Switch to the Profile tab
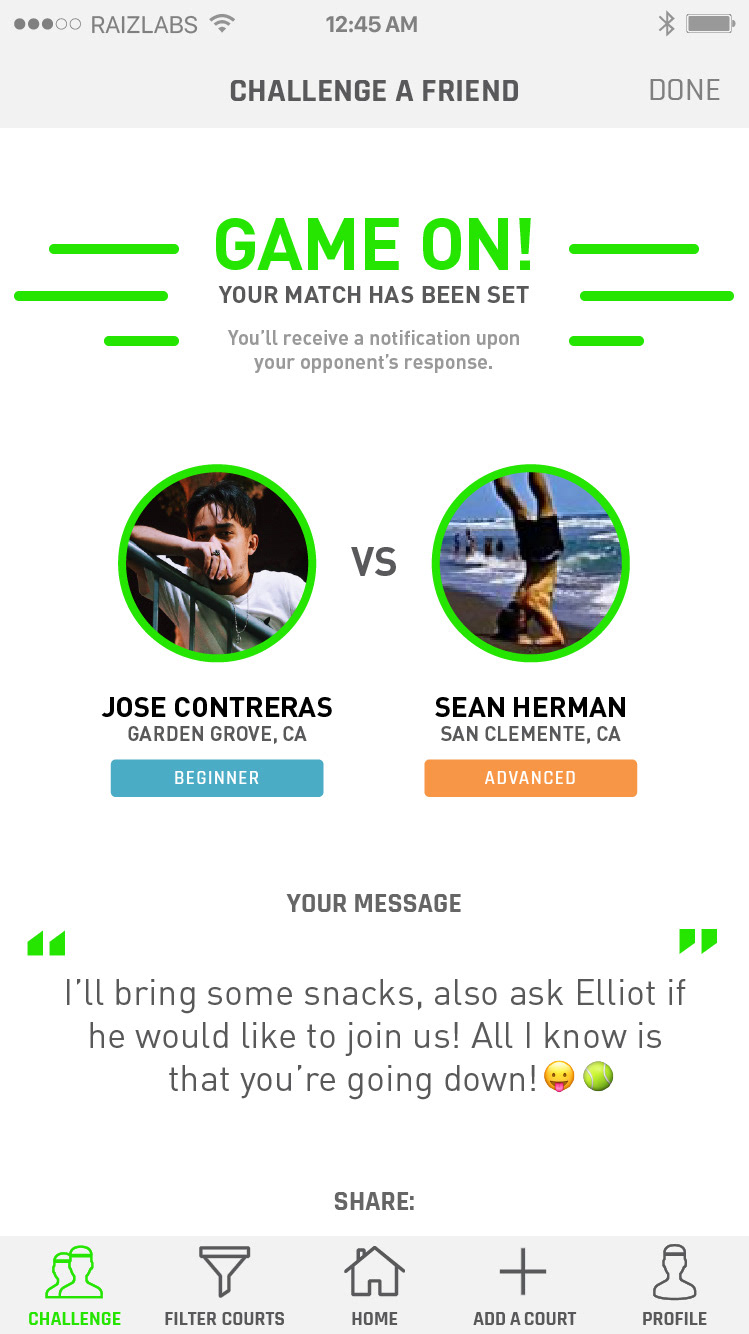Screen dimensions: 749x1334 tap(674, 1286)
